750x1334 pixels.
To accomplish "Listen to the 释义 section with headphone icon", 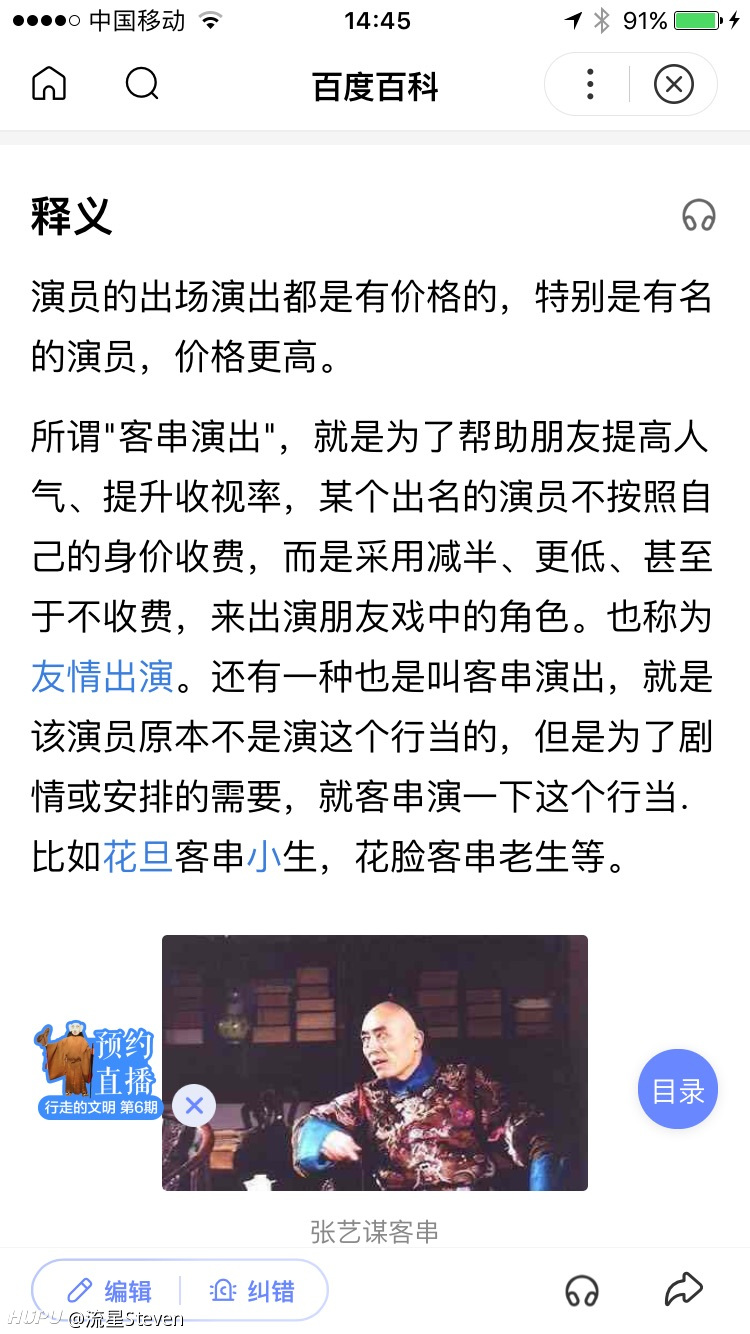I will coord(699,215).
